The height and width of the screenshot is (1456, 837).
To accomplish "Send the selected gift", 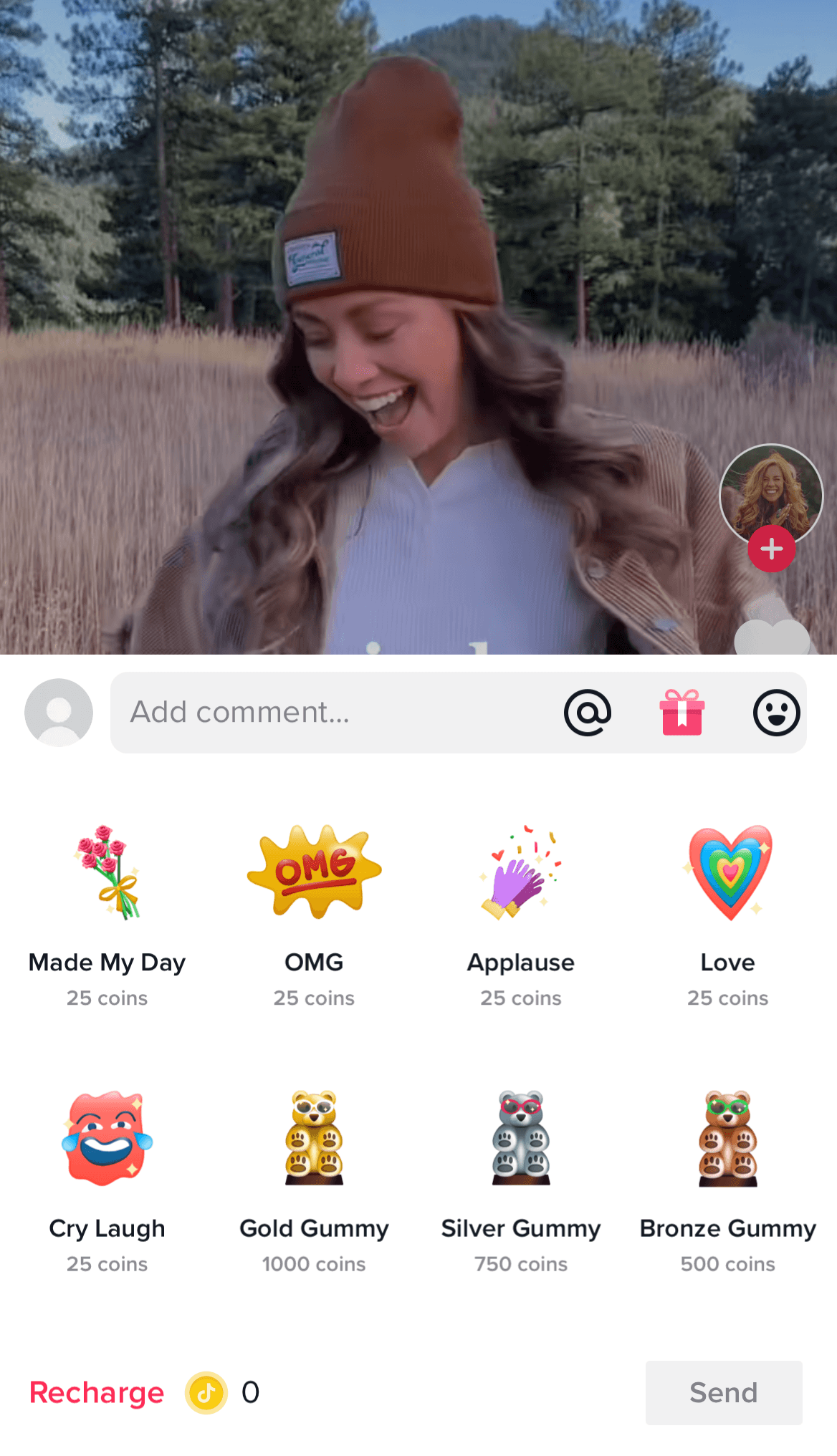I will (724, 1393).
